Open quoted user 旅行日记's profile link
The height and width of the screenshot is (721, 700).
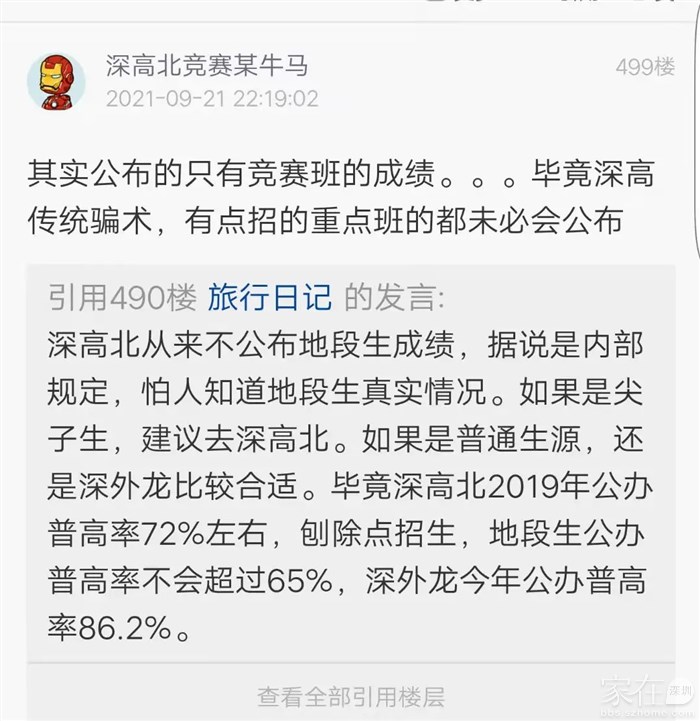click(270, 297)
